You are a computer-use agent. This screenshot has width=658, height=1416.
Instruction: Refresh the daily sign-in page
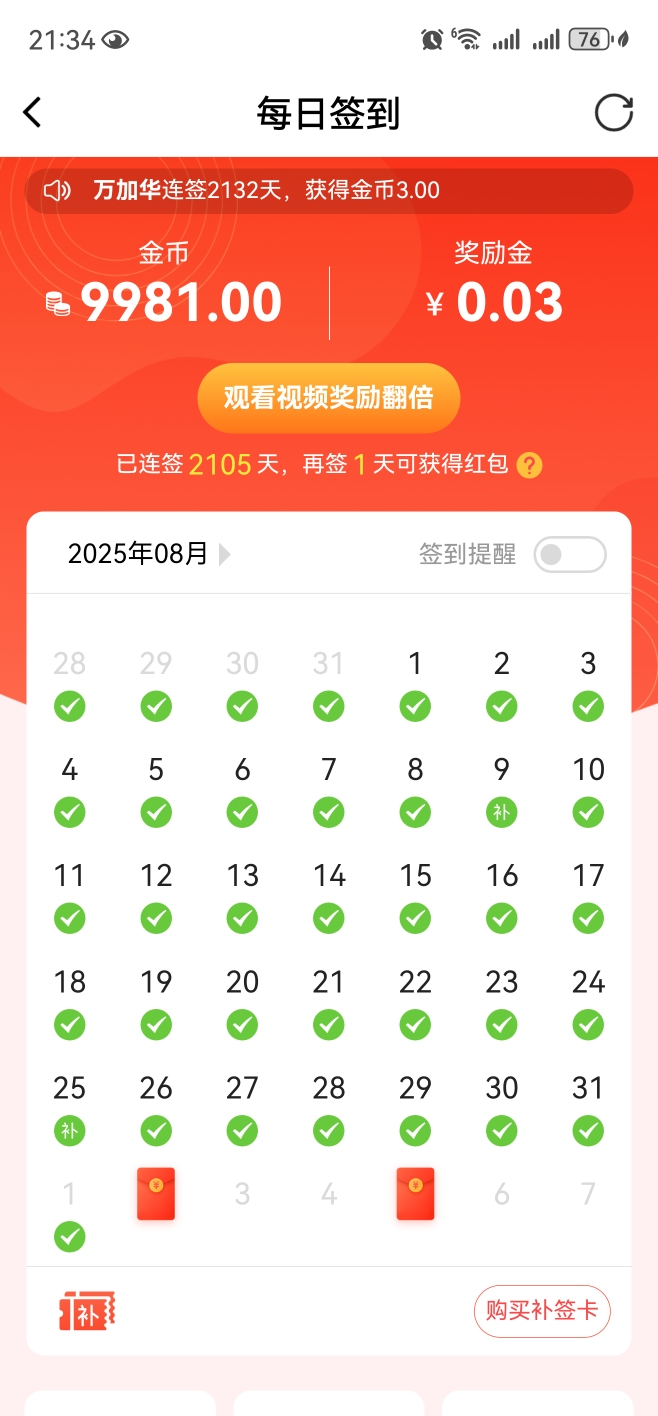click(x=613, y=113)
